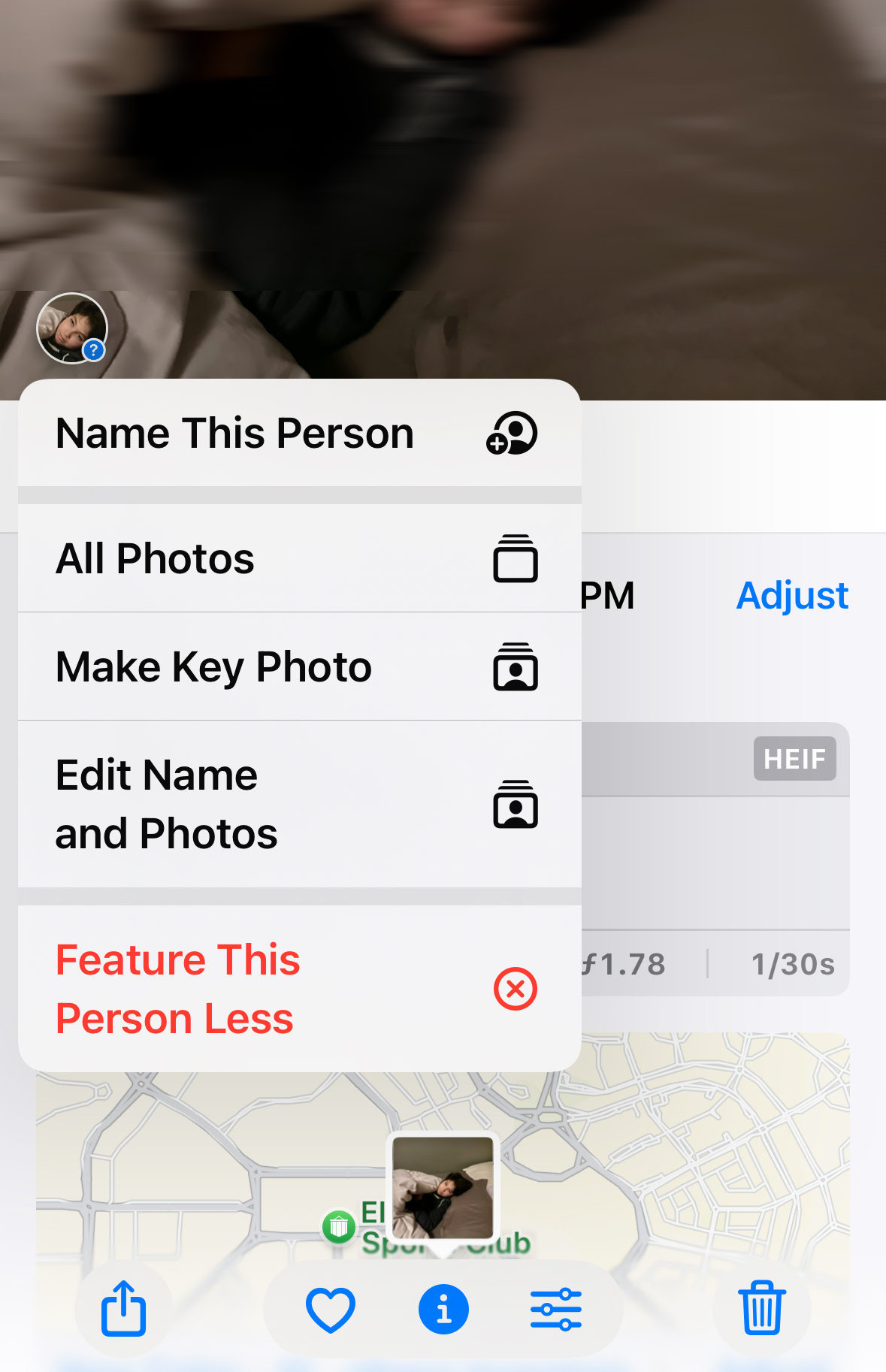Select Feature This Person Less
The width and height of the screenshot is (886, 1372).
(299, 989)
